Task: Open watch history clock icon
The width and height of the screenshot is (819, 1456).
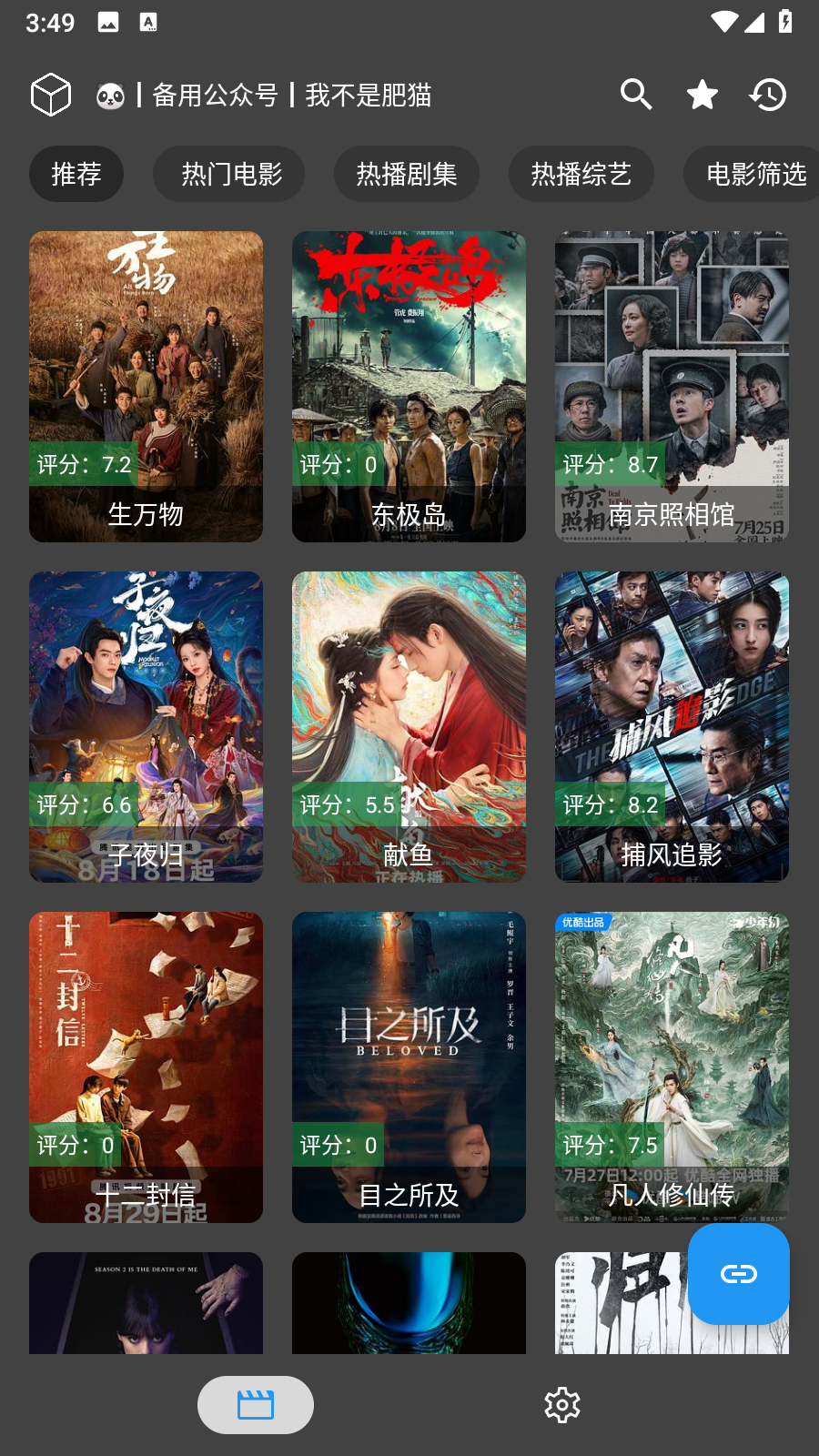Action: pyautogui.click(x=768, y=95)
